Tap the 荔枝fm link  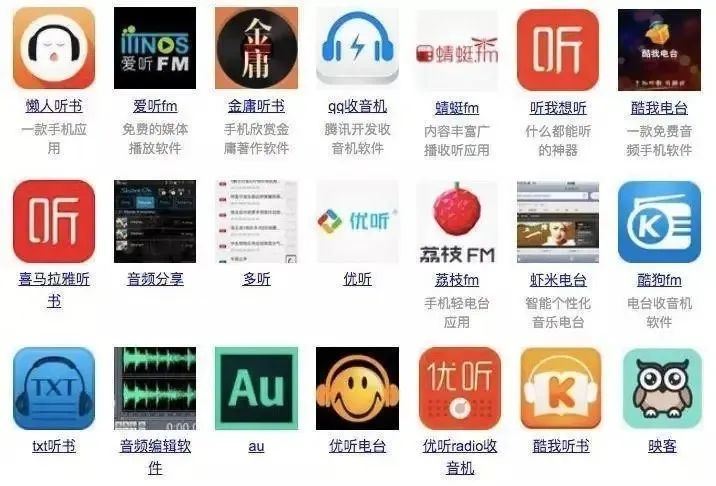coord(457,280)
